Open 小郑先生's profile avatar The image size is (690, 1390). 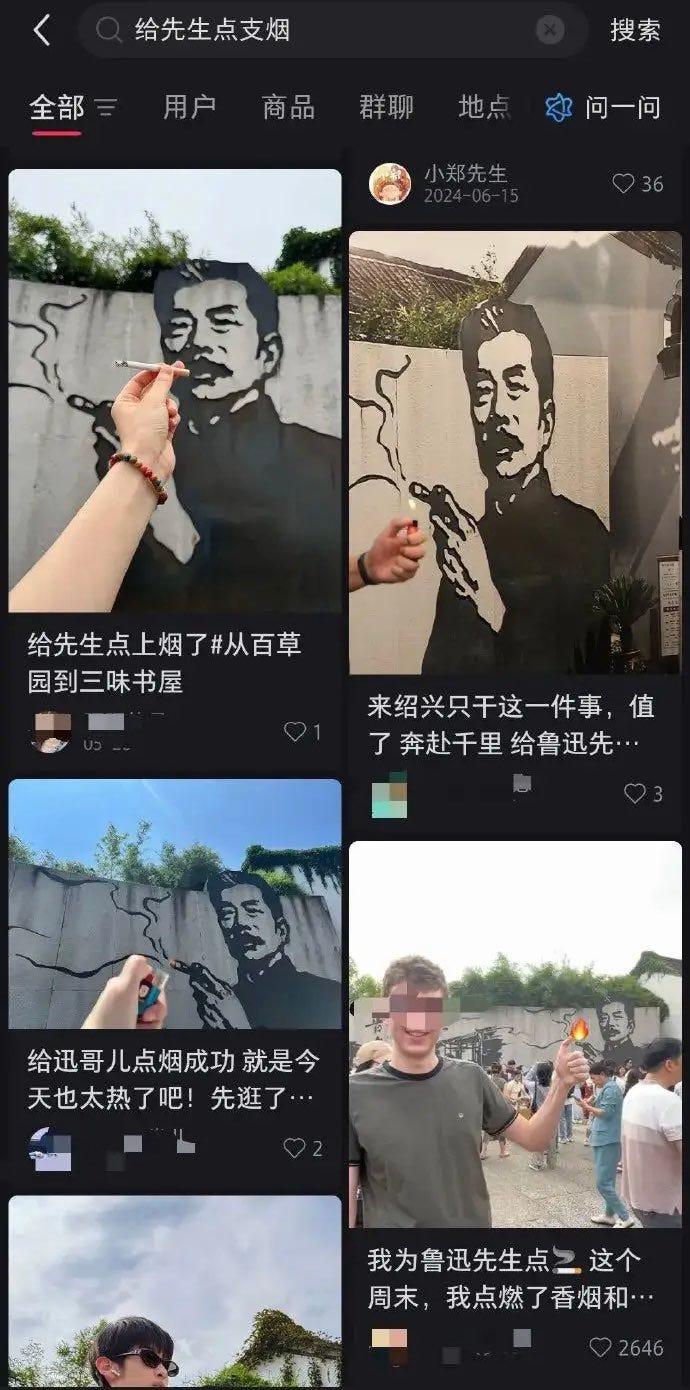[390, 184]
